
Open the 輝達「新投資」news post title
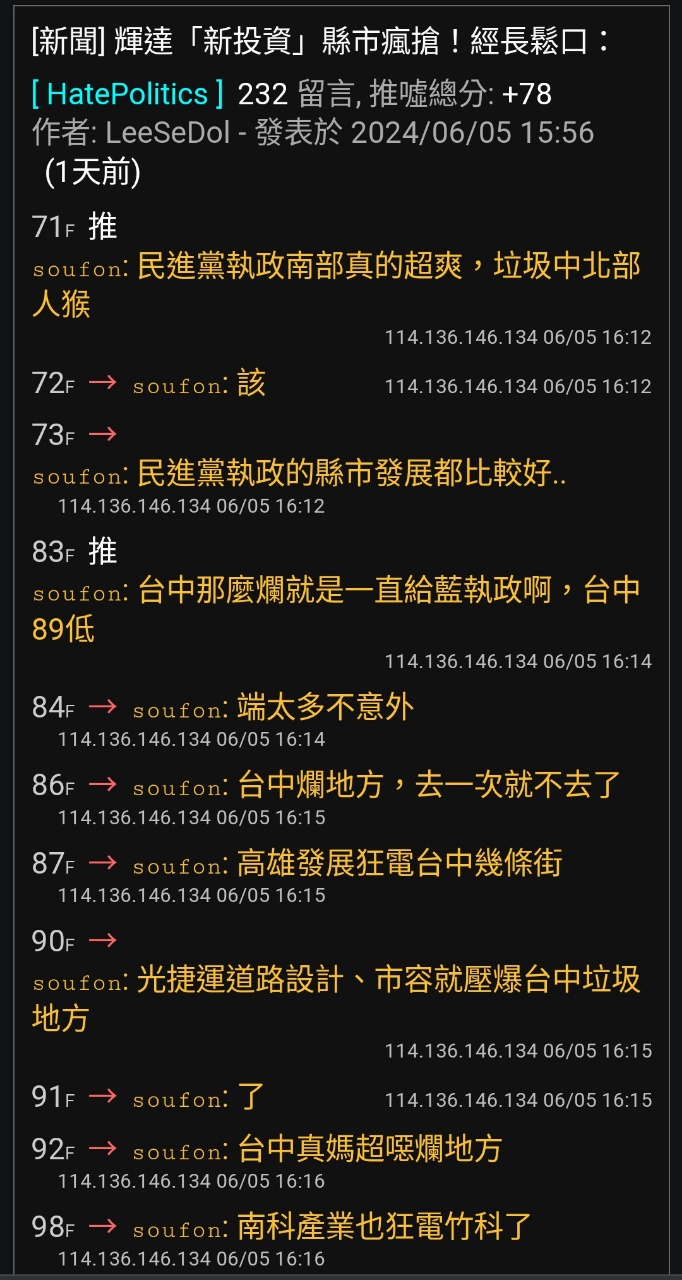click(321, 42)
